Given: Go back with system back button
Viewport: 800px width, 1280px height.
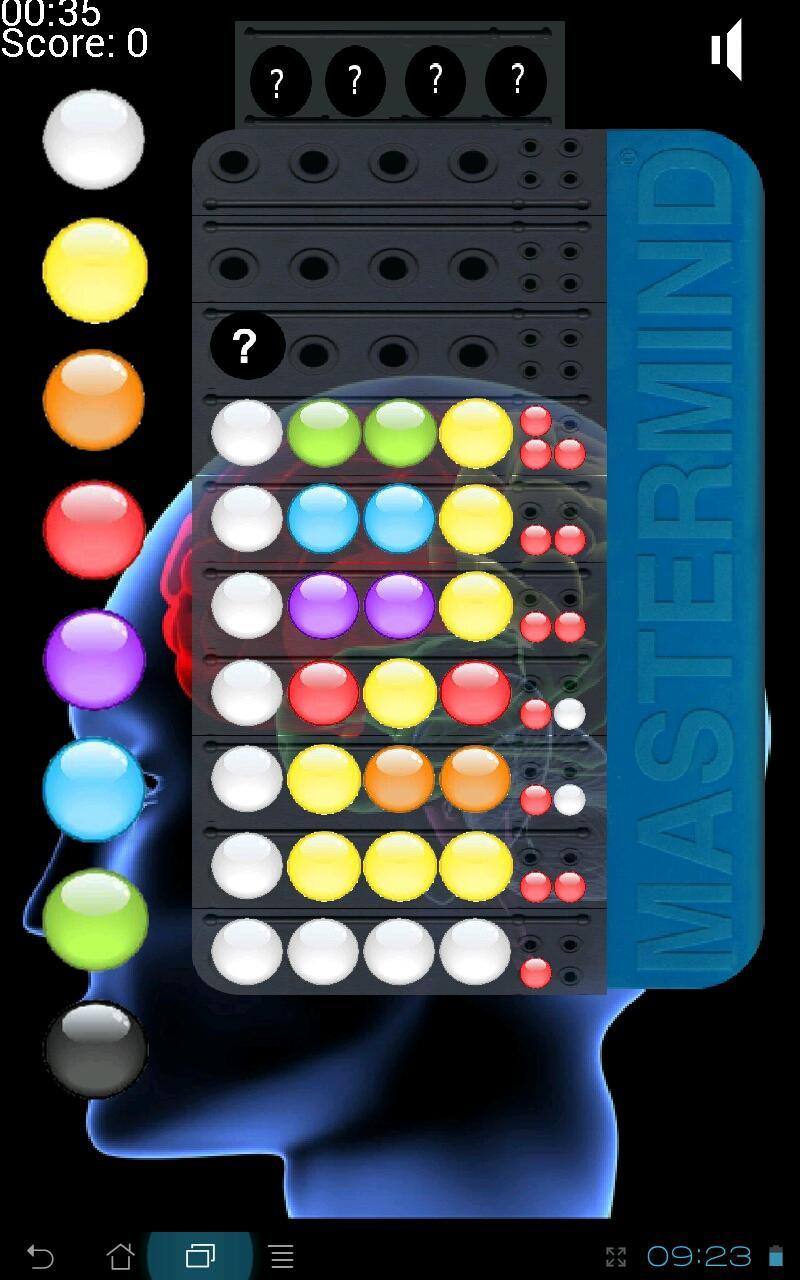Looking at the screenshot, I should click(40, 1255).
